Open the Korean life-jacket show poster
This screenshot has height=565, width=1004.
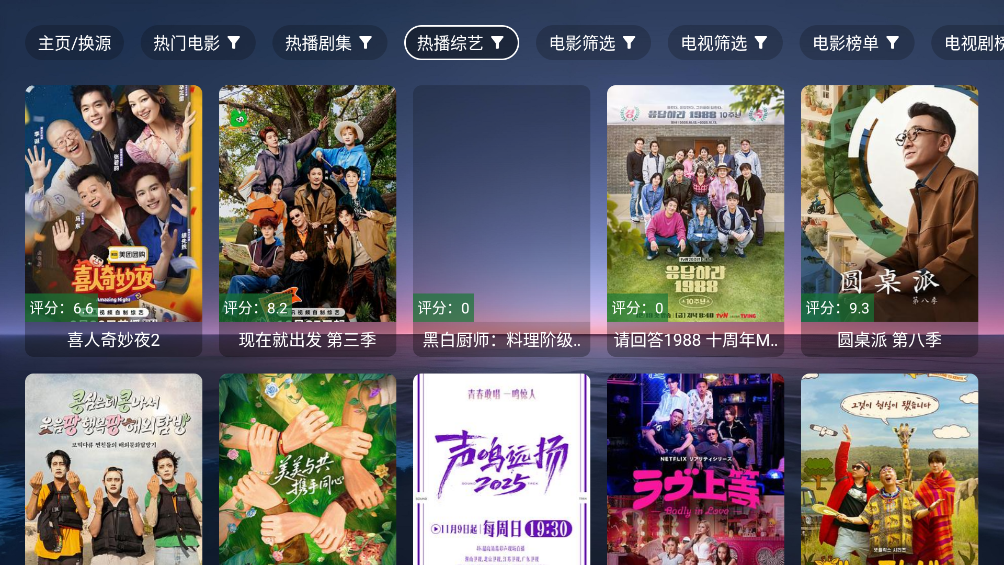pyautogui.click(x=113, y=470)
